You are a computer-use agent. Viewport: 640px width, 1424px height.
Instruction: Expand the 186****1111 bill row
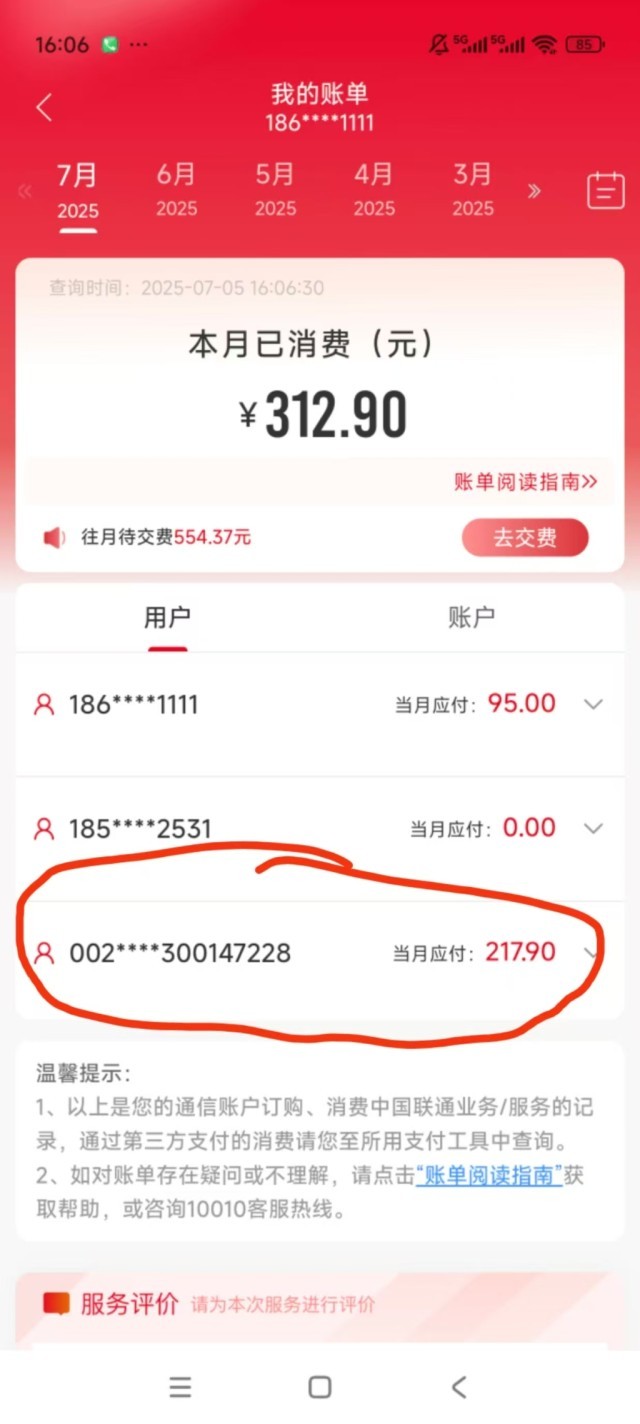593,705
